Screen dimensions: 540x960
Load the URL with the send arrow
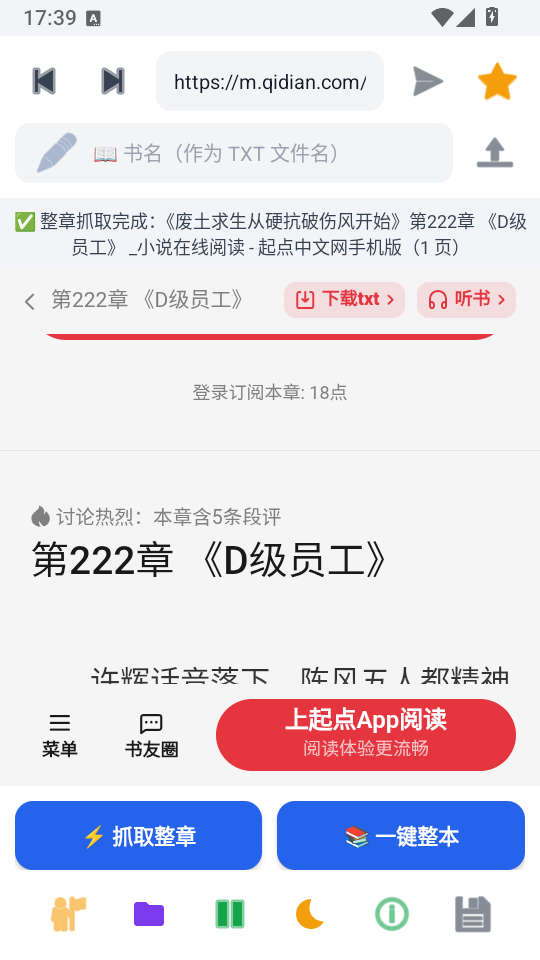(x=427, y=81)
